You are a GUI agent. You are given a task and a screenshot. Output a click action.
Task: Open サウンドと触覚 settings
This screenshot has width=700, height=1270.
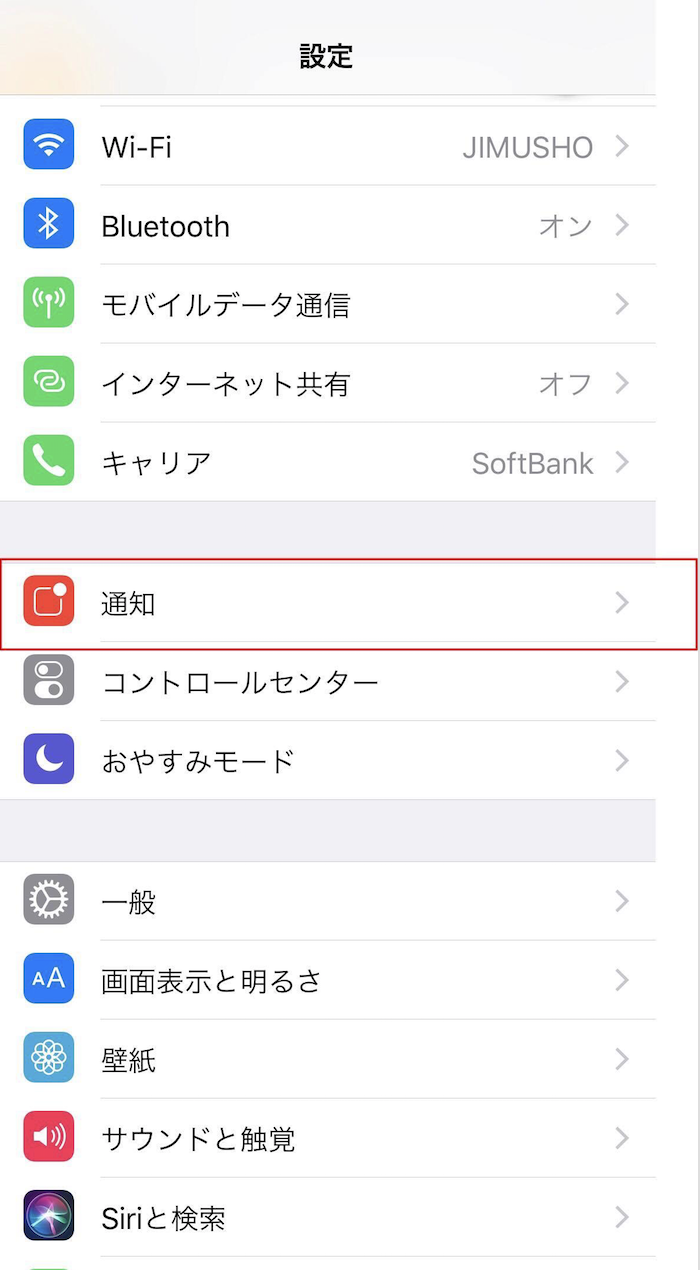pos(328,1138)
